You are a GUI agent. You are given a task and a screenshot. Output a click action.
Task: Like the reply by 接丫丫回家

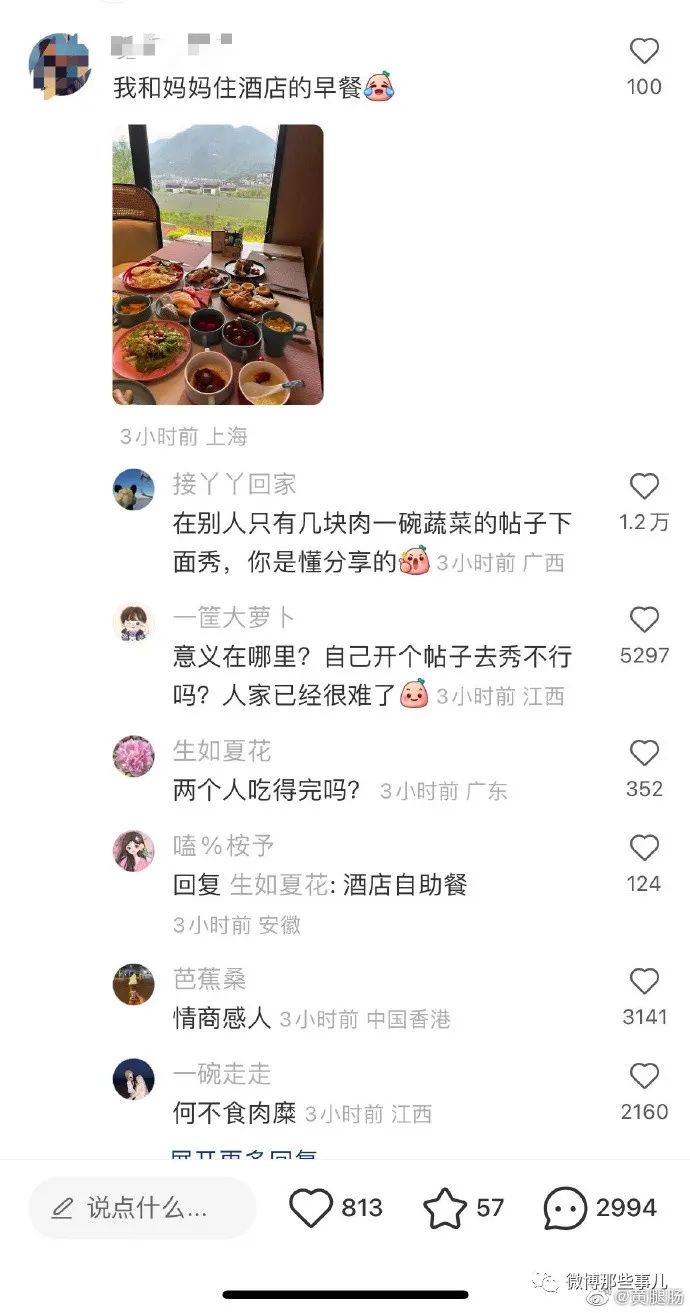point(644,487)
